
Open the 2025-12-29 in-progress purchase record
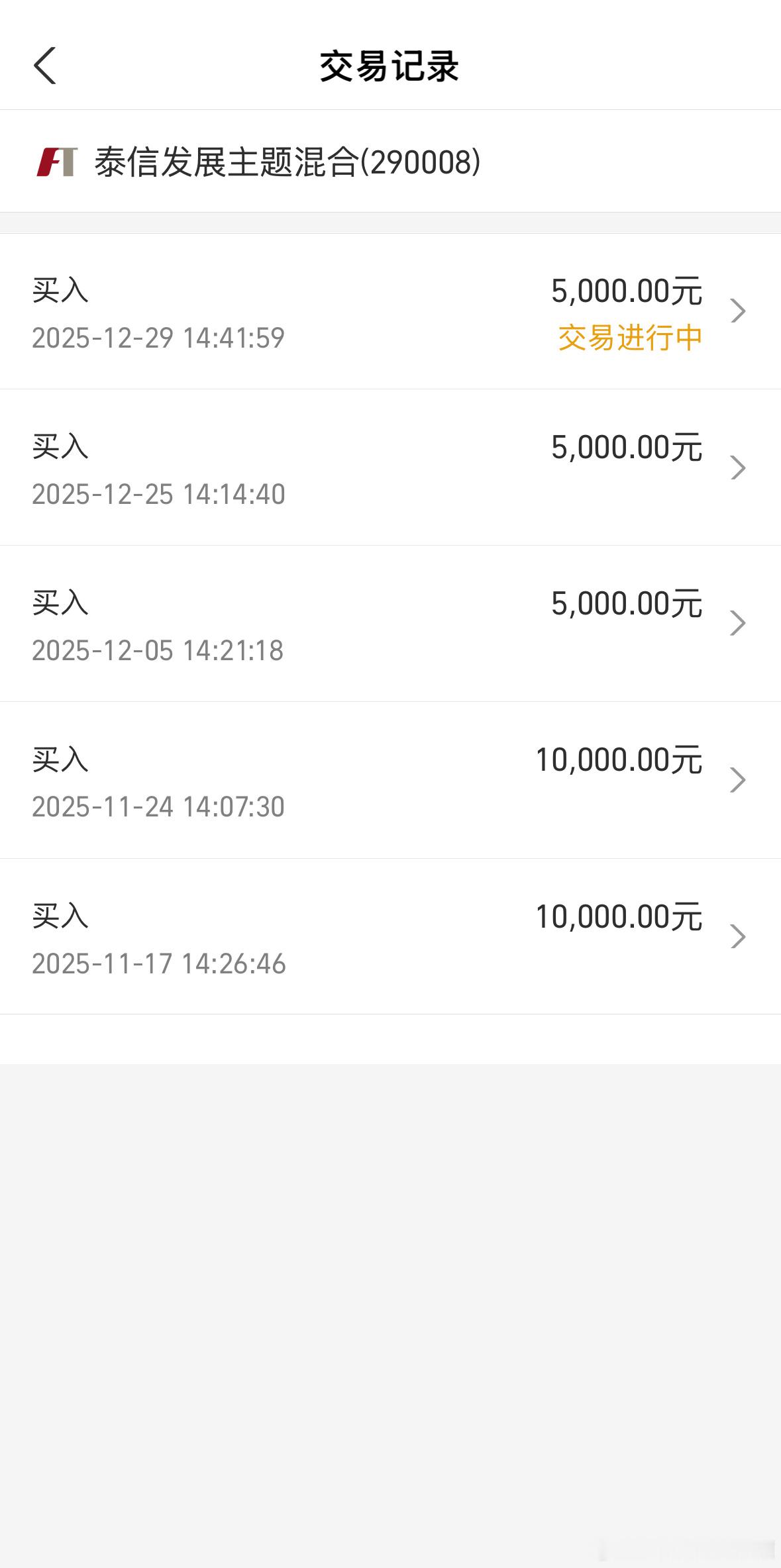pyautogui.click(x=390, y=311)
